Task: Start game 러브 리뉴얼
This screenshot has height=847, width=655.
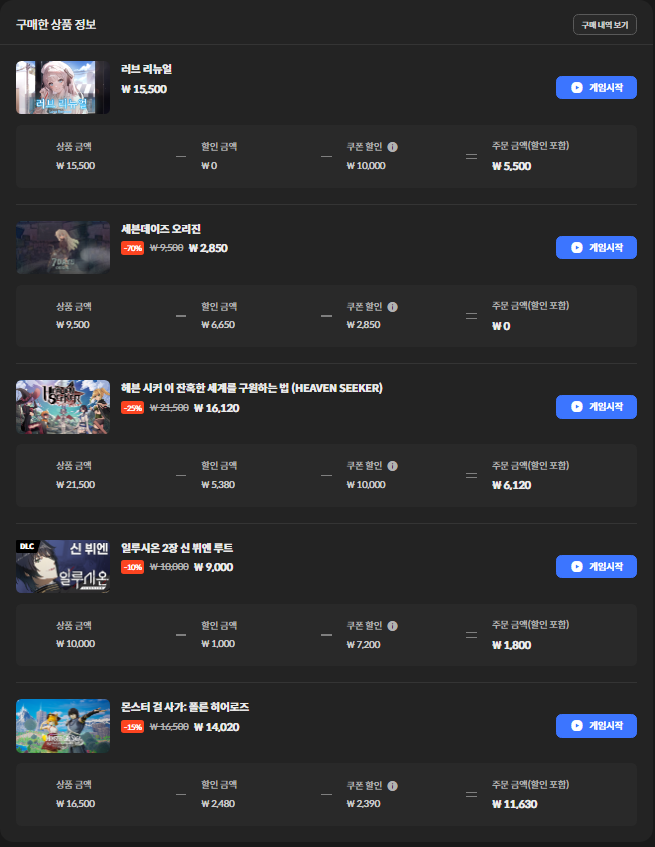Action: point(596,88)
